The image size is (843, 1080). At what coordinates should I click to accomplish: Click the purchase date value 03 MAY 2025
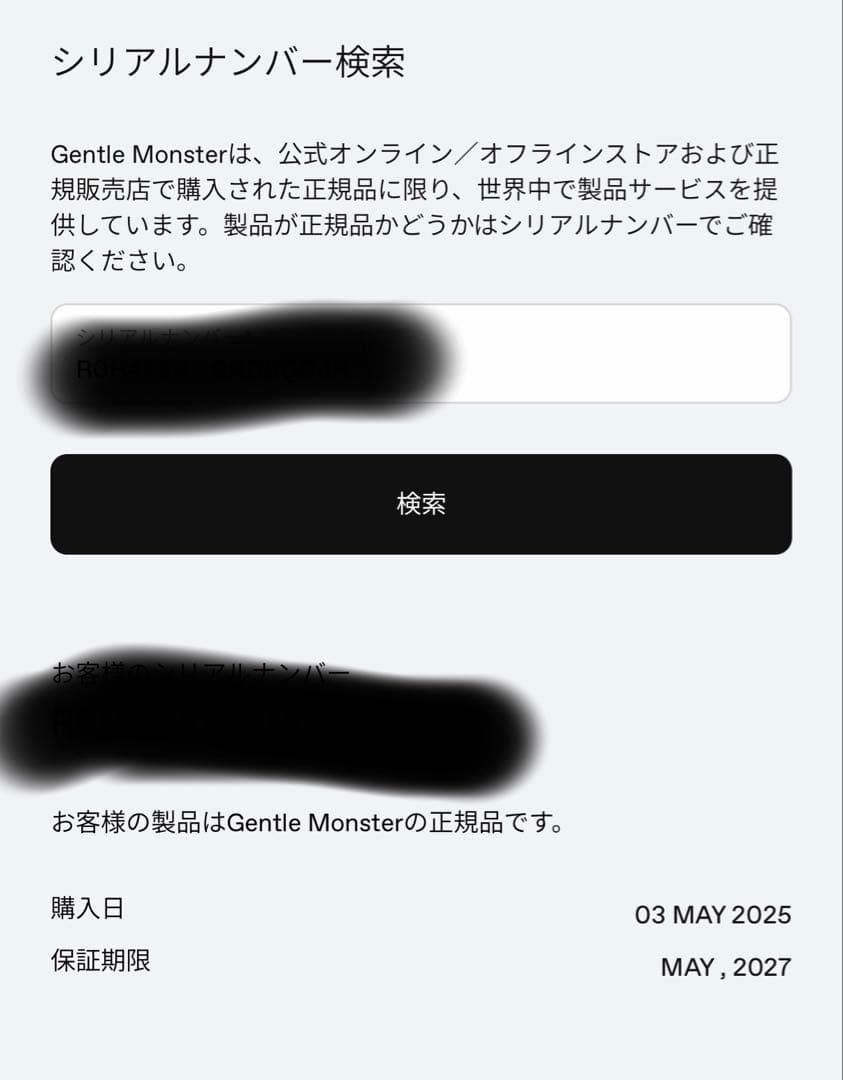[714, 913]
